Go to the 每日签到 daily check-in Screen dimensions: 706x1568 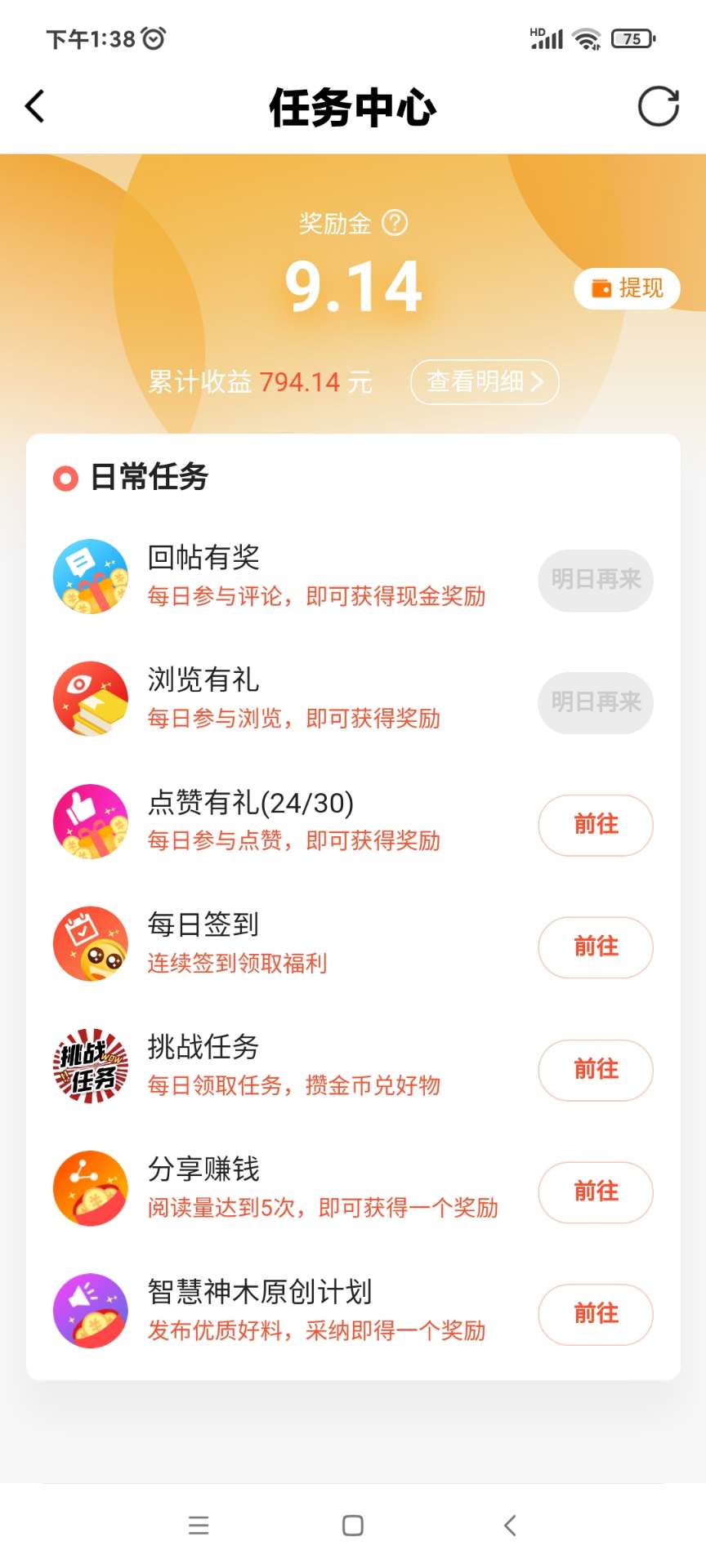[x=596, y=947]
